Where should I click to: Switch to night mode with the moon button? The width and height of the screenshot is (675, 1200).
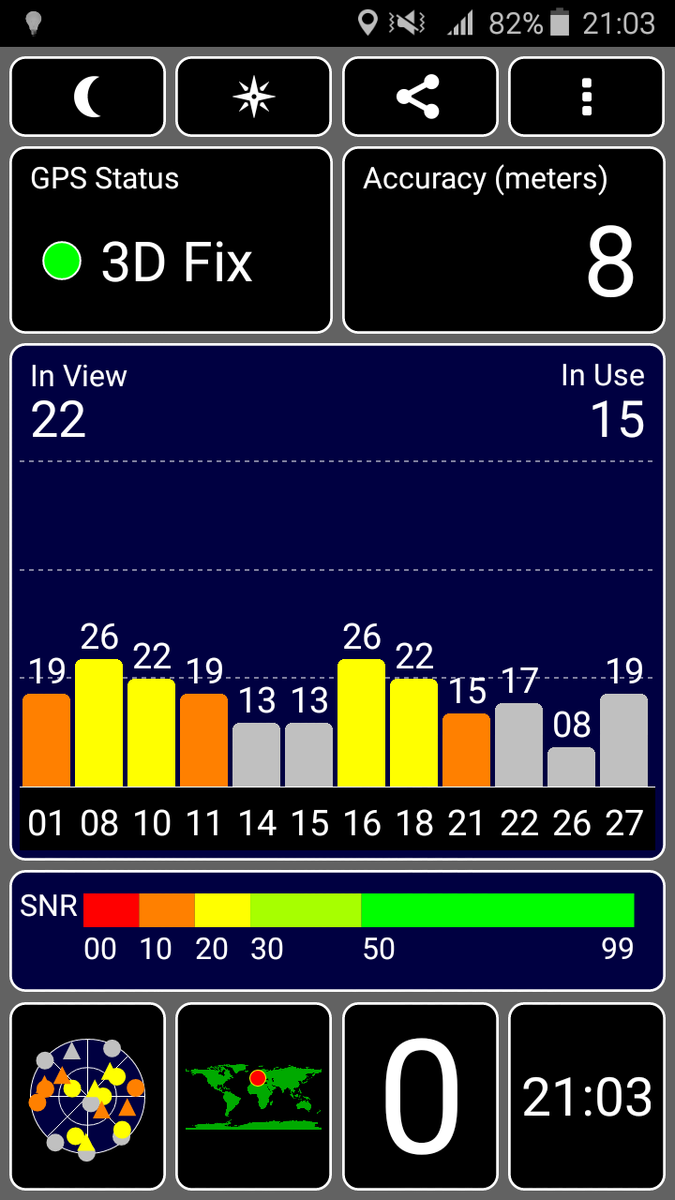click(x=88, y=97)
